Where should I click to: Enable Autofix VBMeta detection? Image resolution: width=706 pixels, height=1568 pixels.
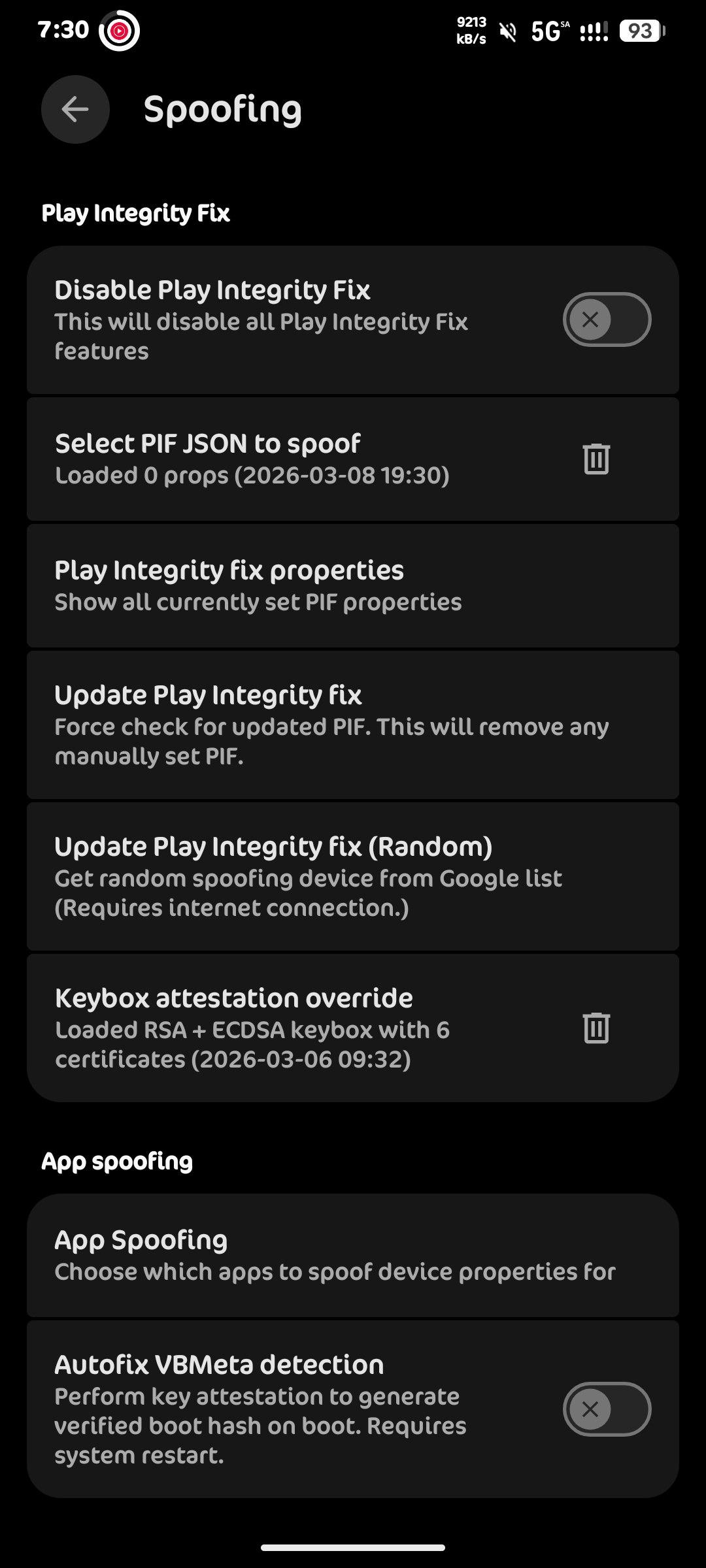tap(606, 1409)
